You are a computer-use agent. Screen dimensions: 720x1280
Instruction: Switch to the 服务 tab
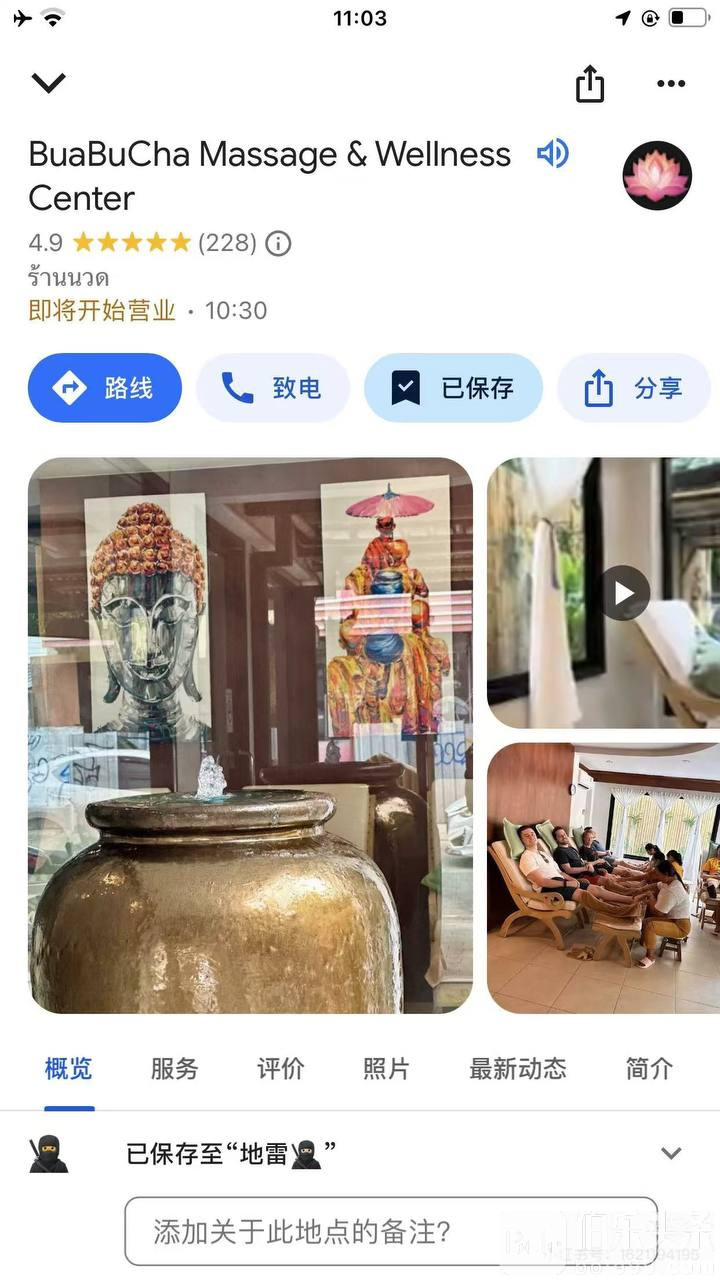click(x=175, y=1069)
